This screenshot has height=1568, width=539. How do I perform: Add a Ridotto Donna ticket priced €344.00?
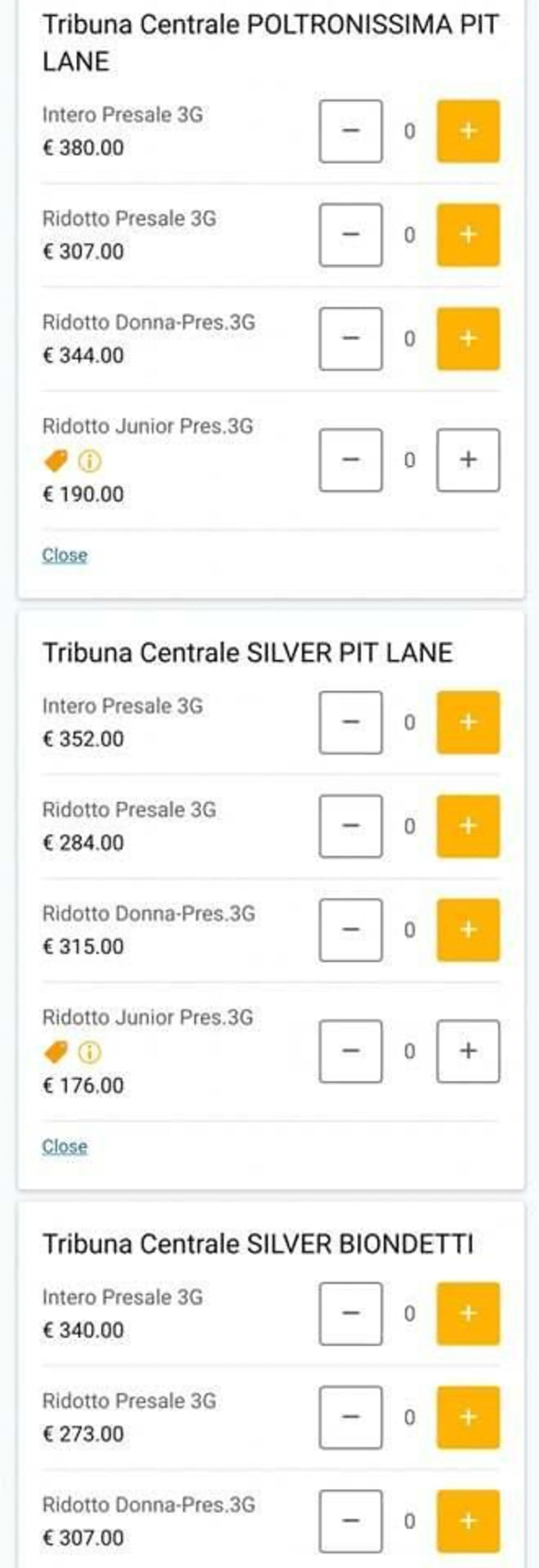pyautogui.click(x=468, y=339)
